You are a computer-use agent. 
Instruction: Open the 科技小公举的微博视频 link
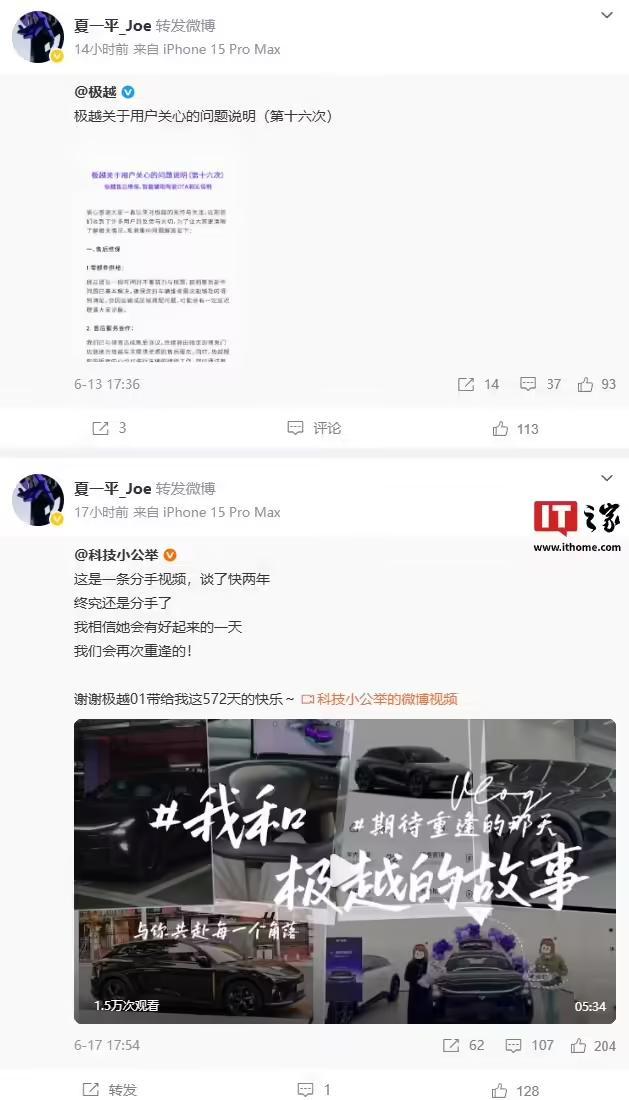click(x=379, y=699)
